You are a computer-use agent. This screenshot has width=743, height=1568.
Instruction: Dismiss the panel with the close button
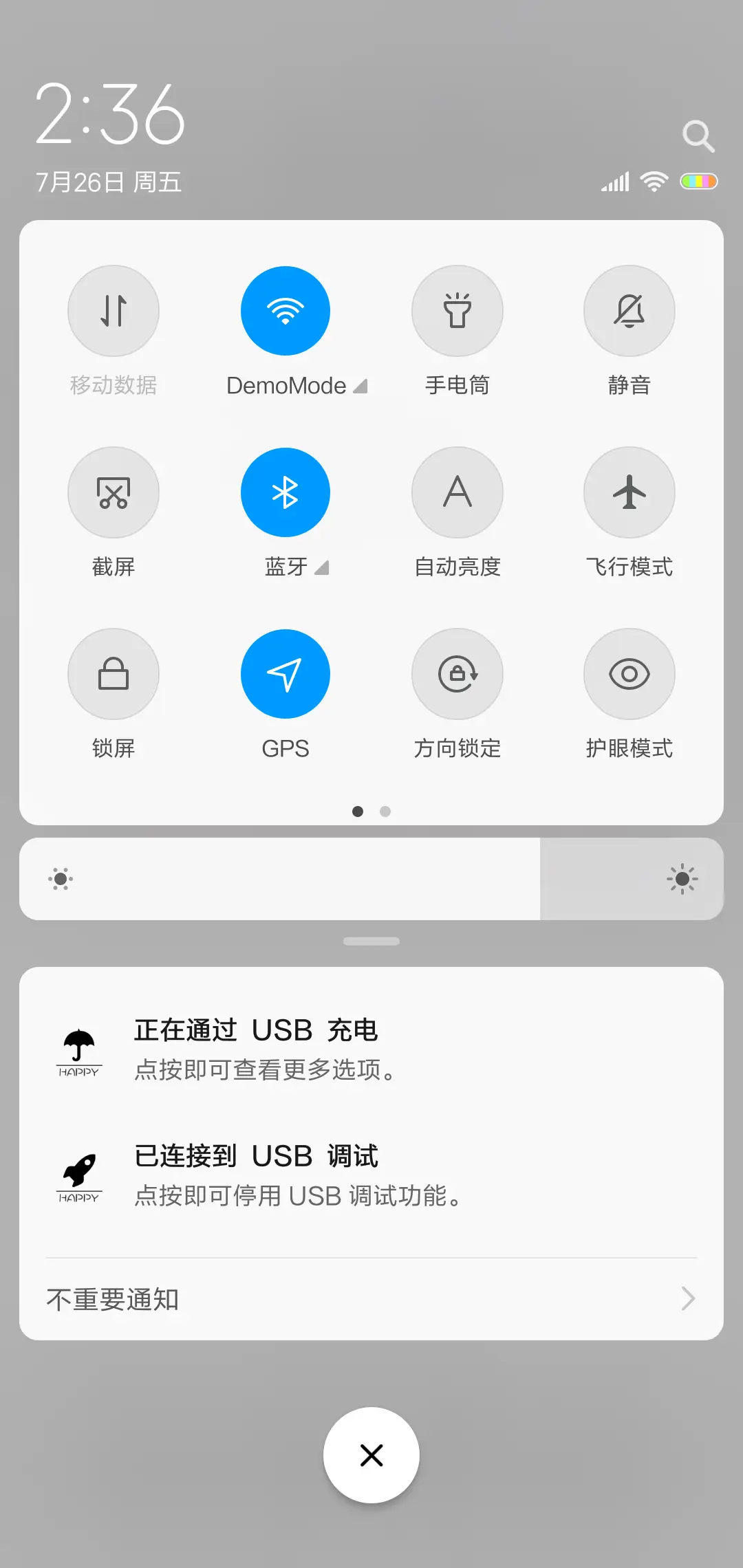coord(371,1455)
